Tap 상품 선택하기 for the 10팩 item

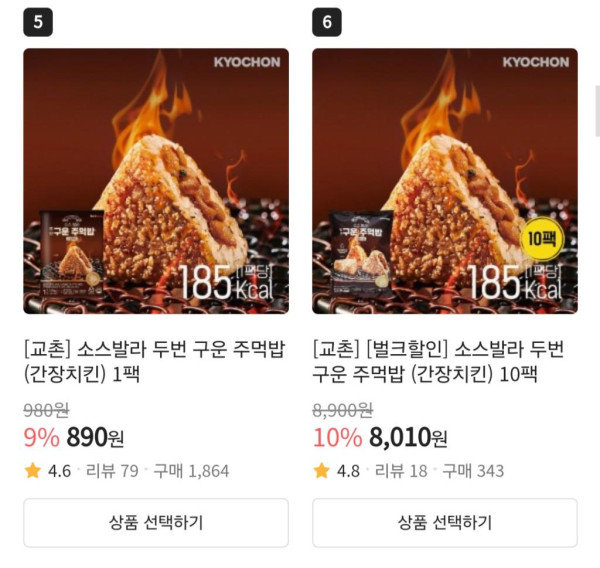[444, 522]
